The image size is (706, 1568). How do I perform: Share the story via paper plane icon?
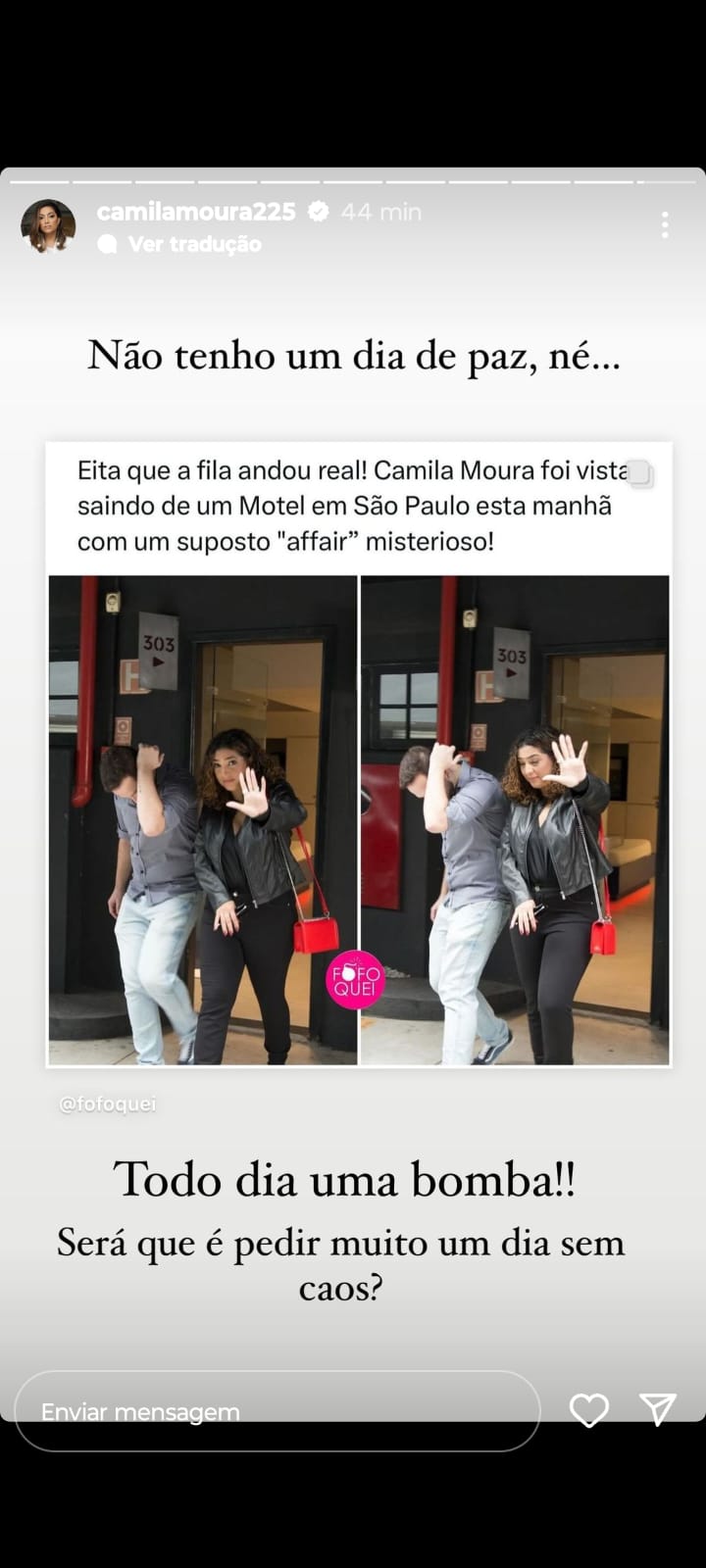(x=658, y=1409)
